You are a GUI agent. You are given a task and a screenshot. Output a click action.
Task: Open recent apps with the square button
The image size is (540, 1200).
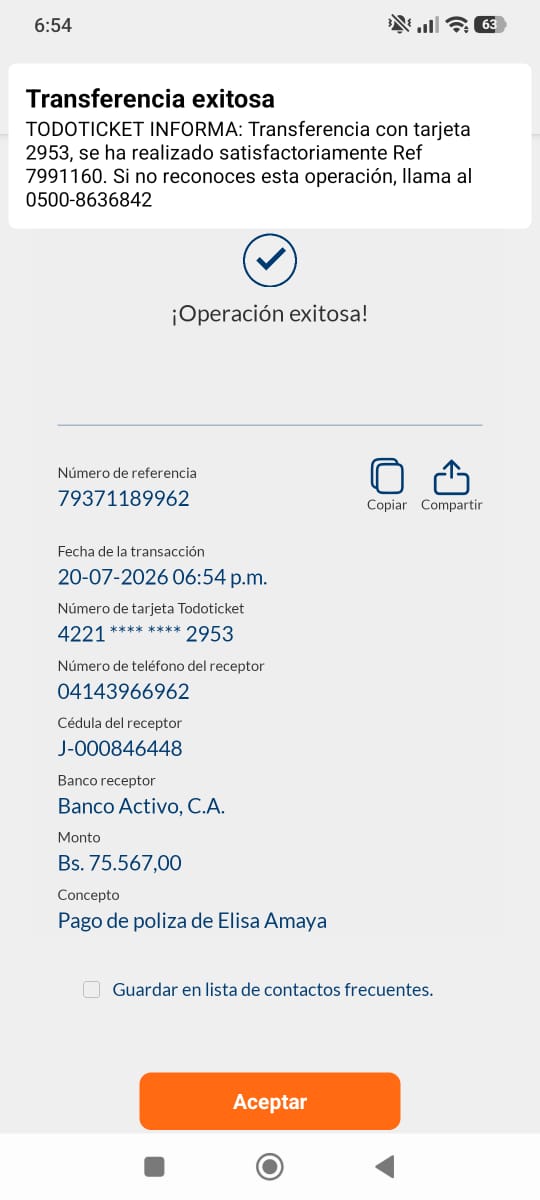coord(154,1166)
